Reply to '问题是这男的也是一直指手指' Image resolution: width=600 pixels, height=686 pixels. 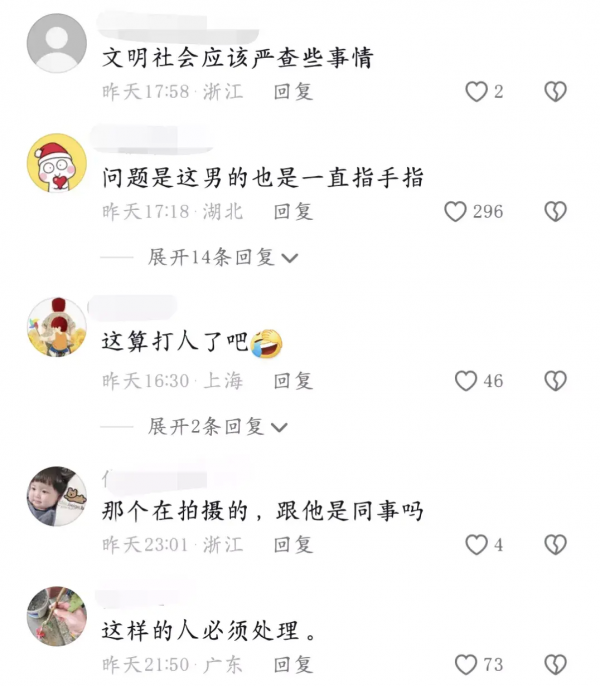pyautogui.click(x=293, y=212)
